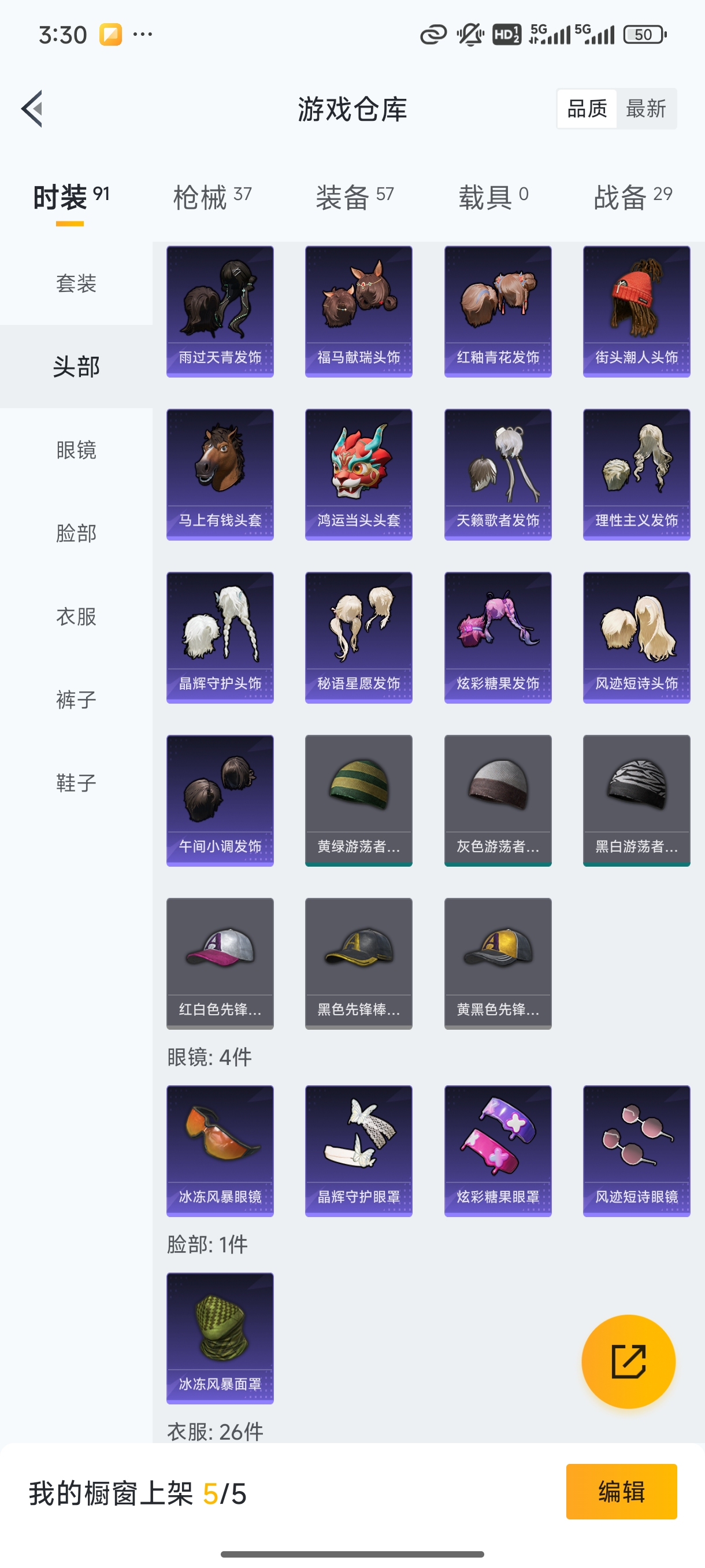Select the 鞋子 shoes filter
The image size is (705, 1568).
74,782
